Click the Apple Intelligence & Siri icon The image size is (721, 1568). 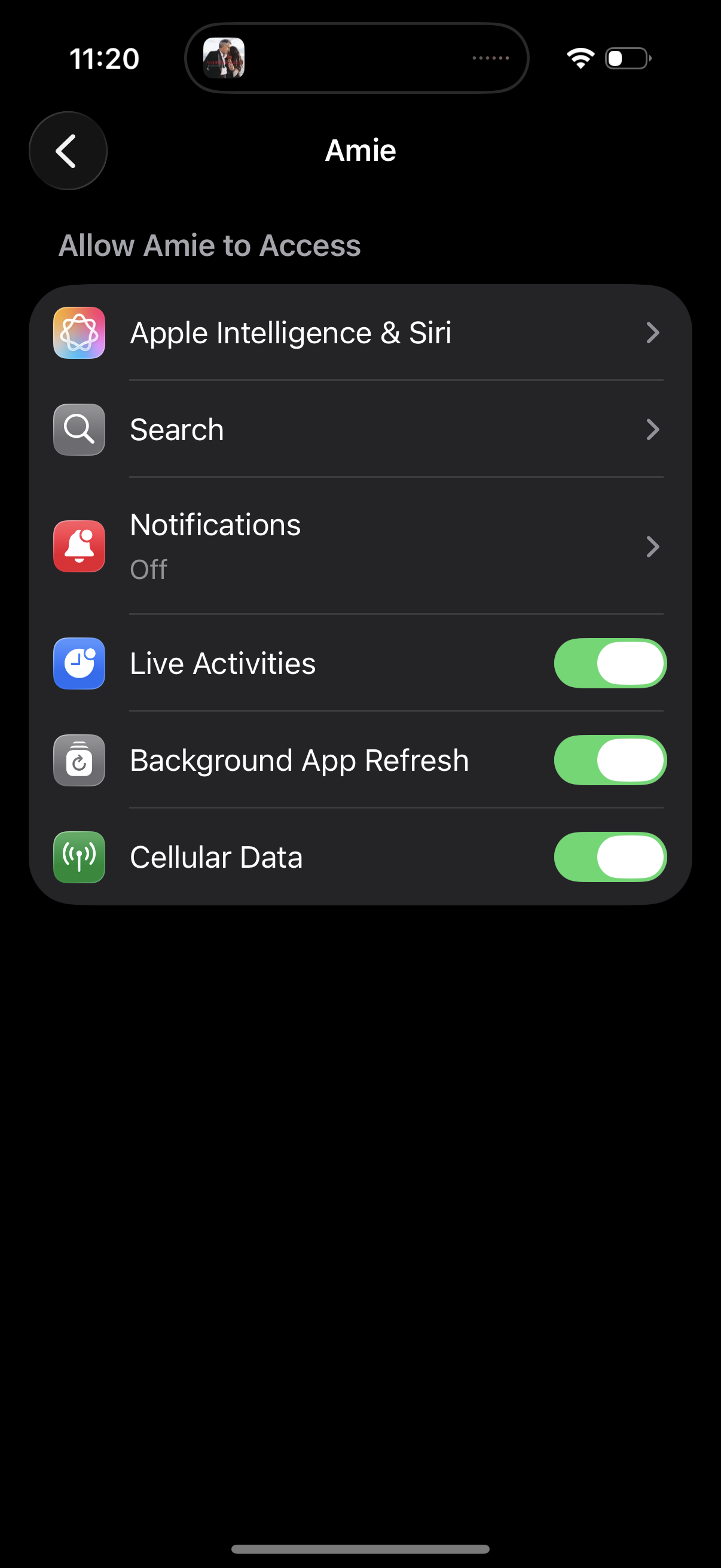(79, 332)
